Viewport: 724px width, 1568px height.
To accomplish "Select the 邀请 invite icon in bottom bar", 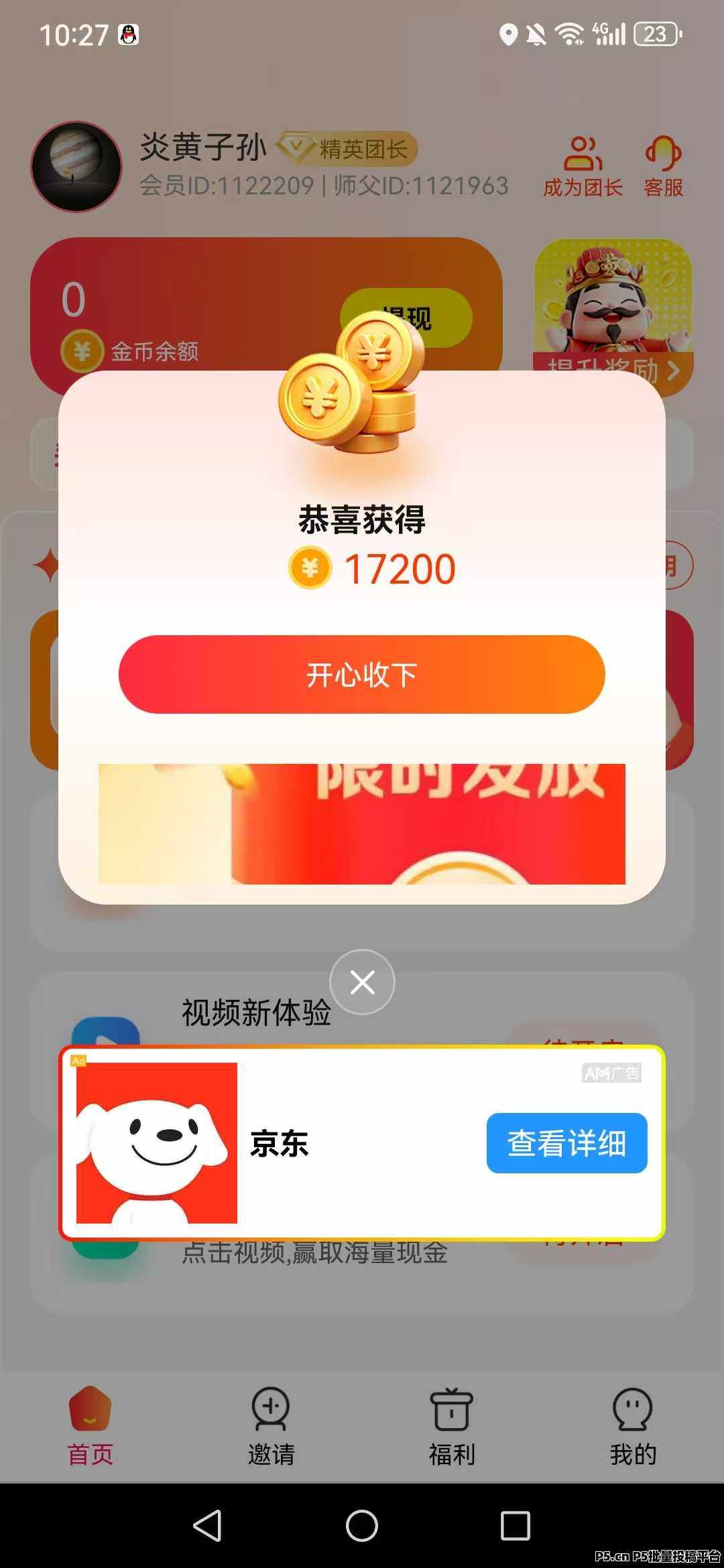I will (x=271, y=1422).
